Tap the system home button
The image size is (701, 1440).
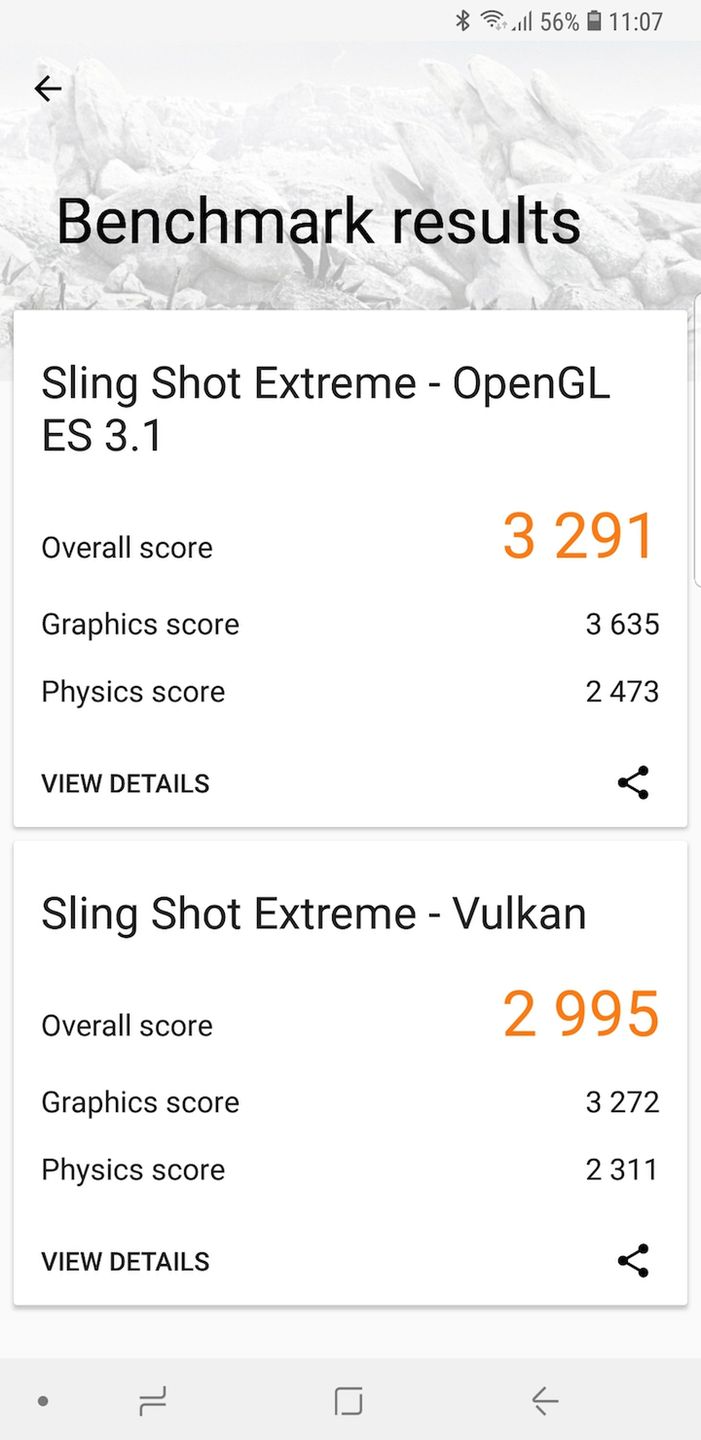coord(348,1401)
